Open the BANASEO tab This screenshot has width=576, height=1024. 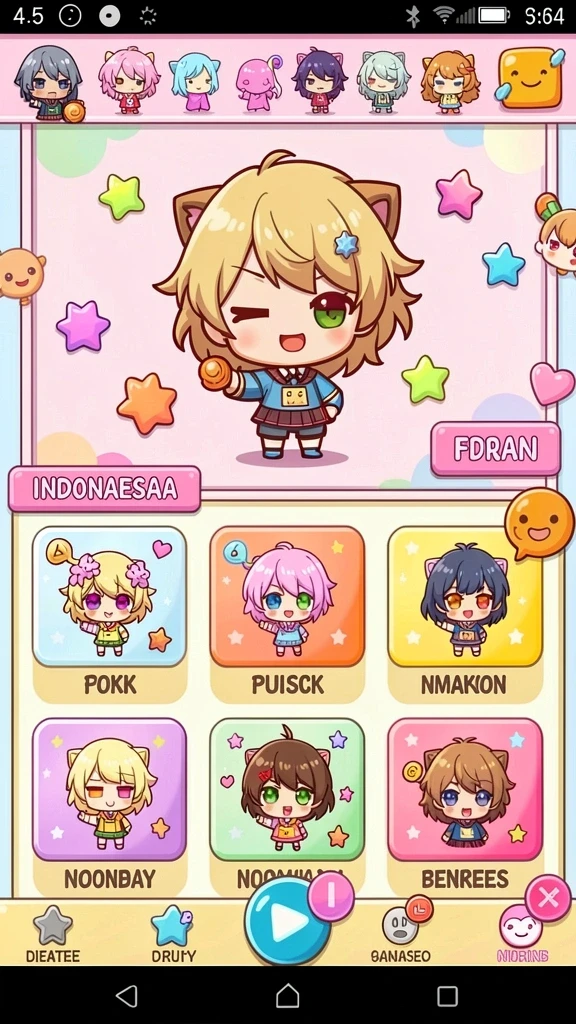point(400,935)
